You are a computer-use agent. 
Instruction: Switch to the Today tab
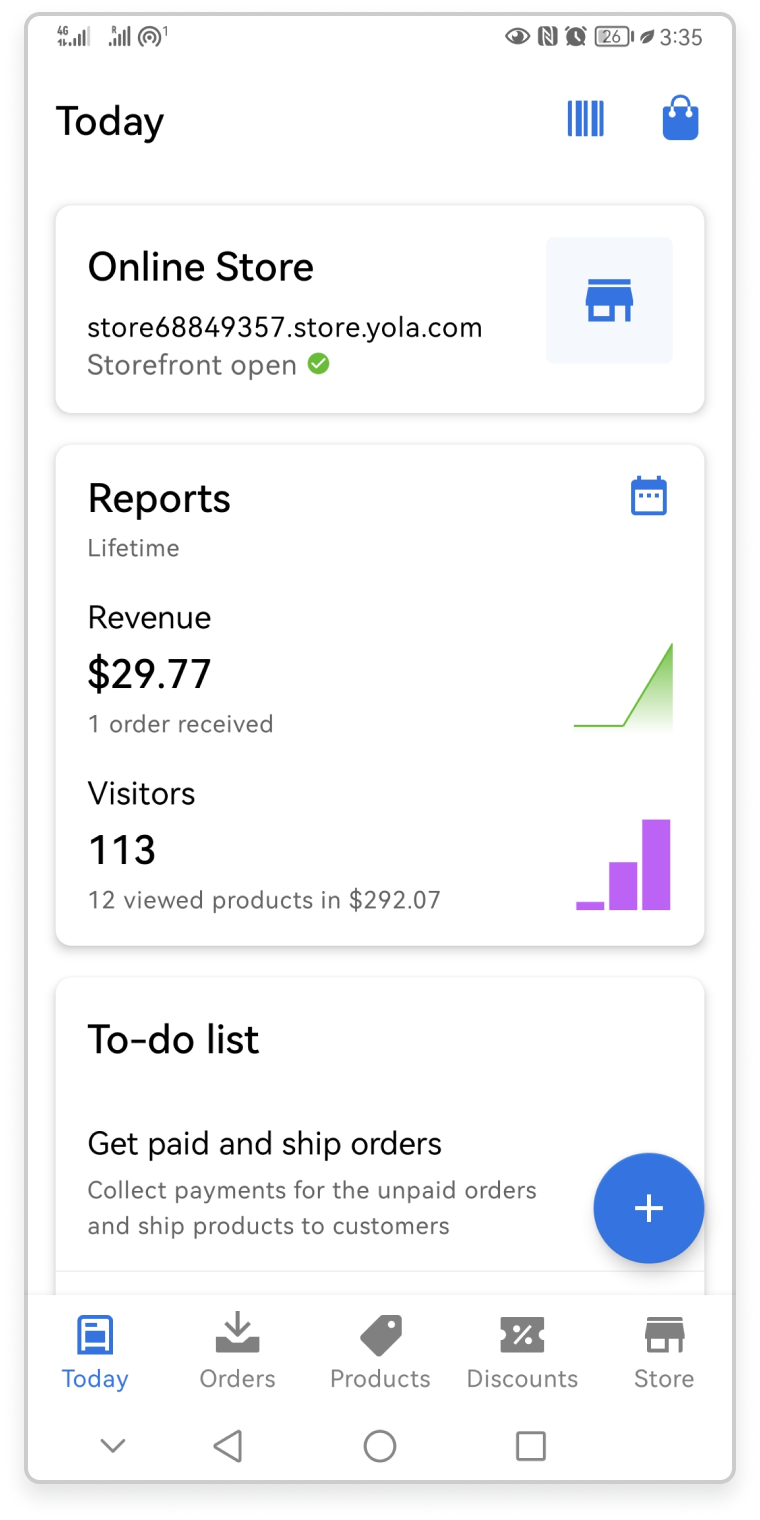tap(94, 1350)
